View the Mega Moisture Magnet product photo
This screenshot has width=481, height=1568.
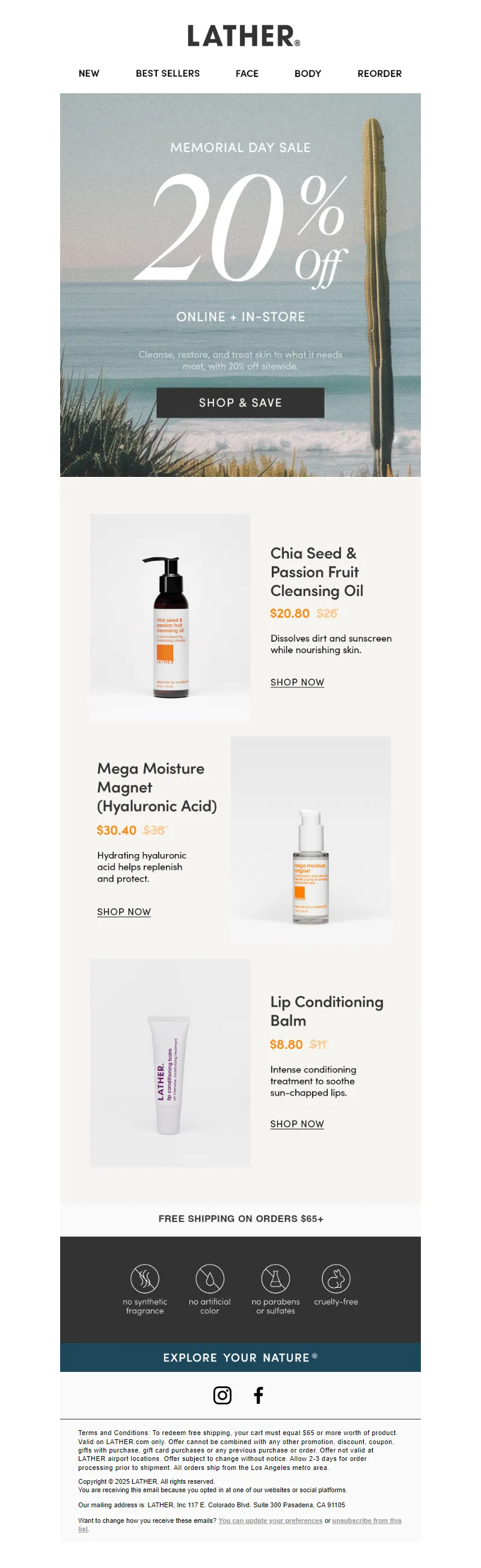(310, 840)
